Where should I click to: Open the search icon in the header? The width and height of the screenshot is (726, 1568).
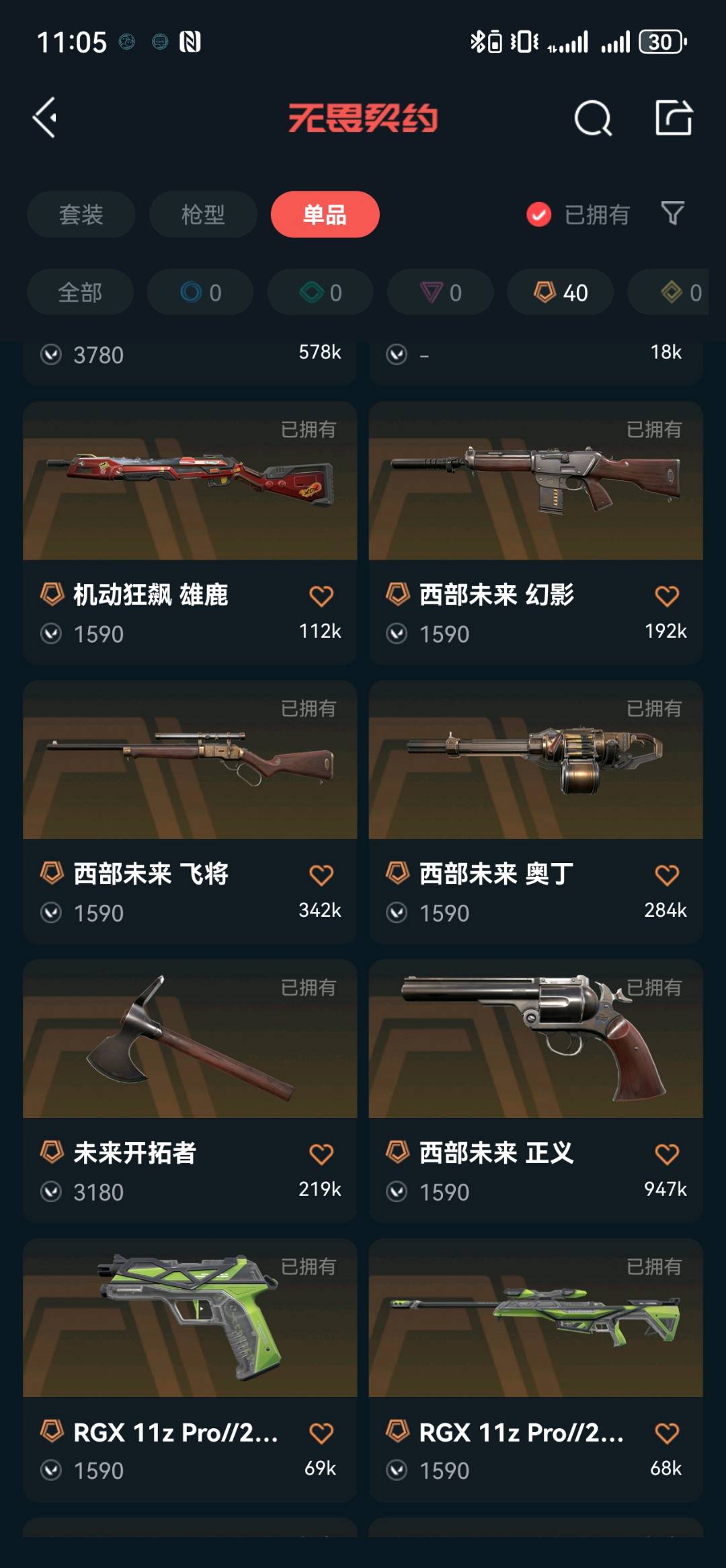pyautogui.click(x=593, y=119)
